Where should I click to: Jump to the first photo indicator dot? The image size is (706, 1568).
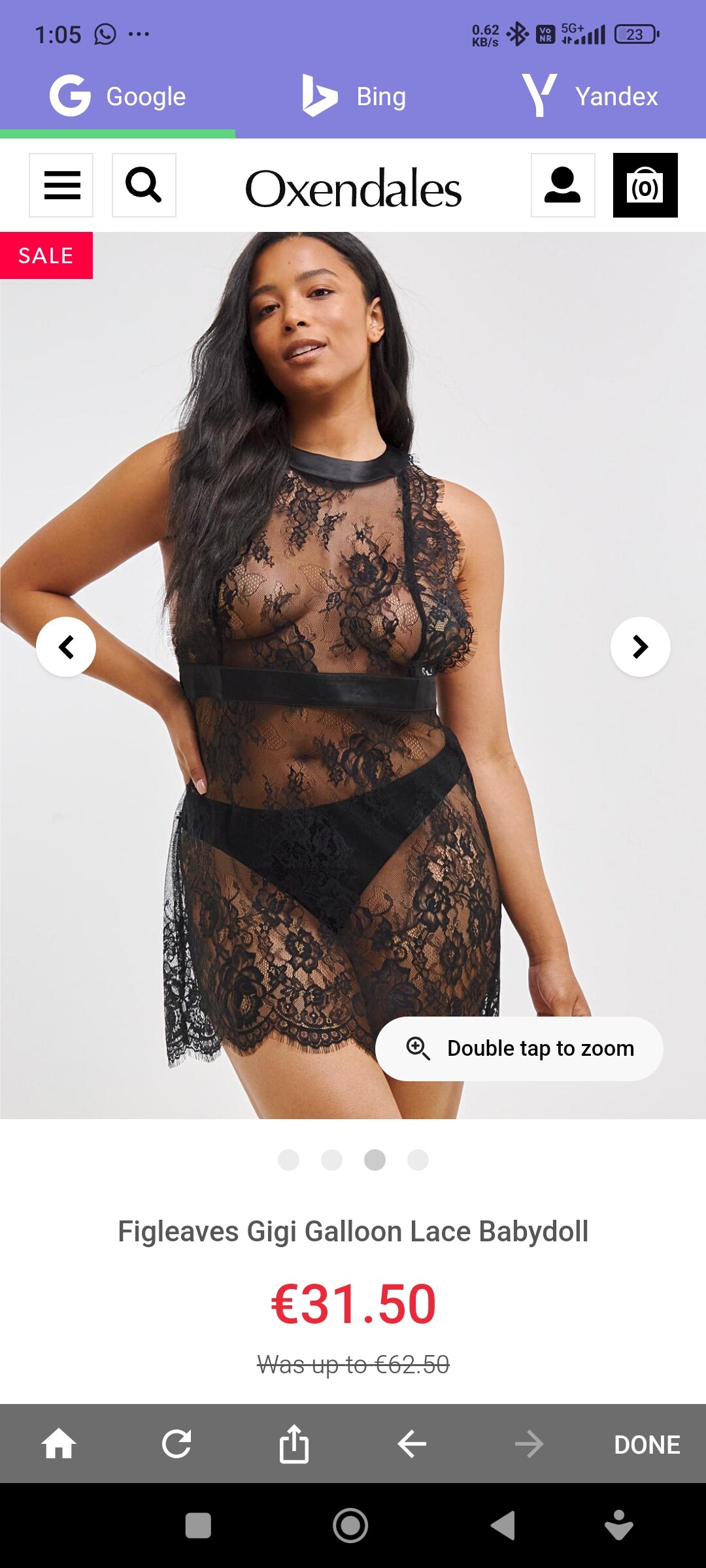click(x=288, y=1160)
